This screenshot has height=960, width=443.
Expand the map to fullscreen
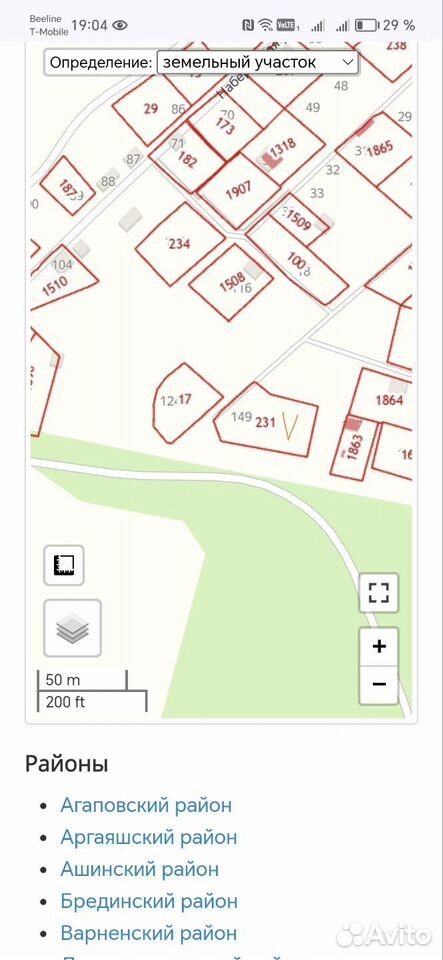tap(379, 593)
